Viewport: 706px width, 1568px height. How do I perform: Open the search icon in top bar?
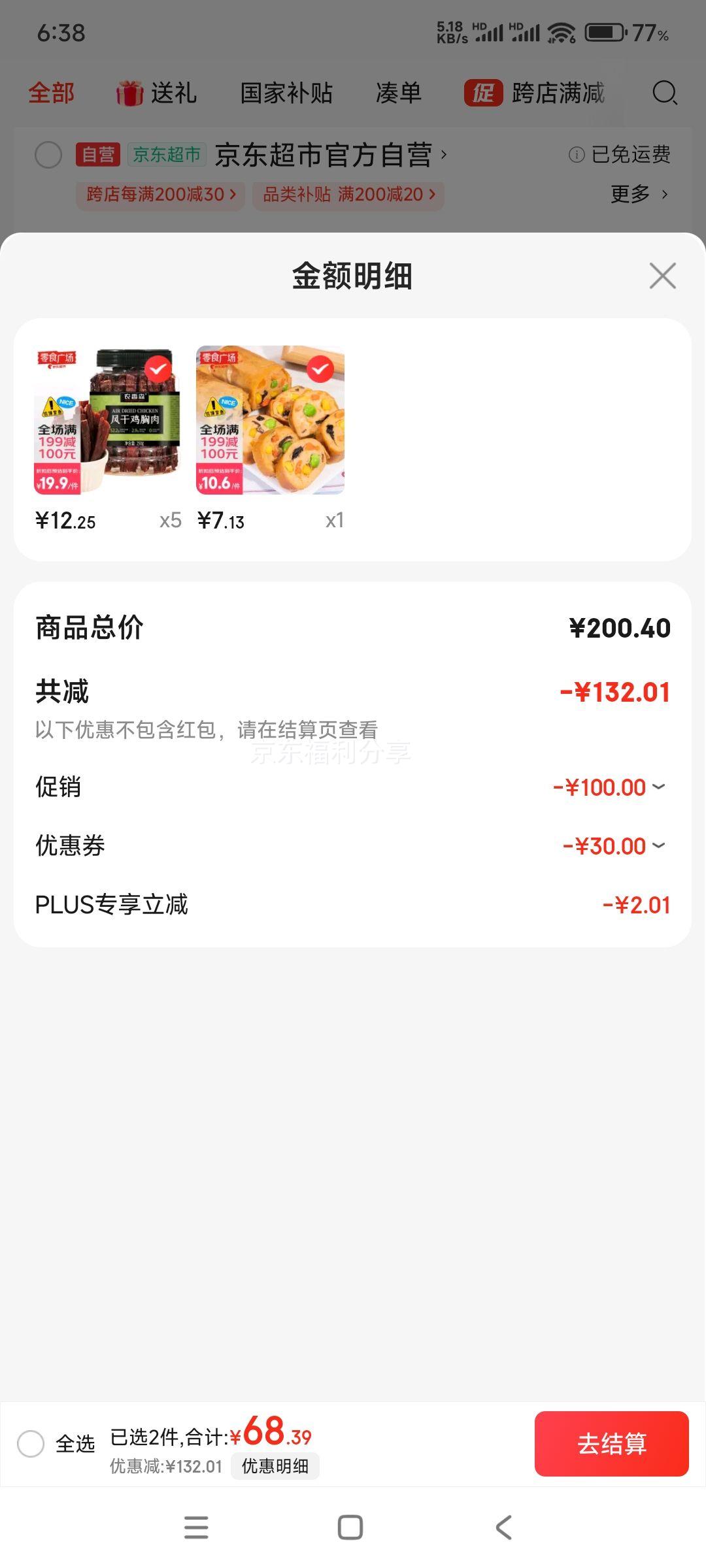coord(665,93)
